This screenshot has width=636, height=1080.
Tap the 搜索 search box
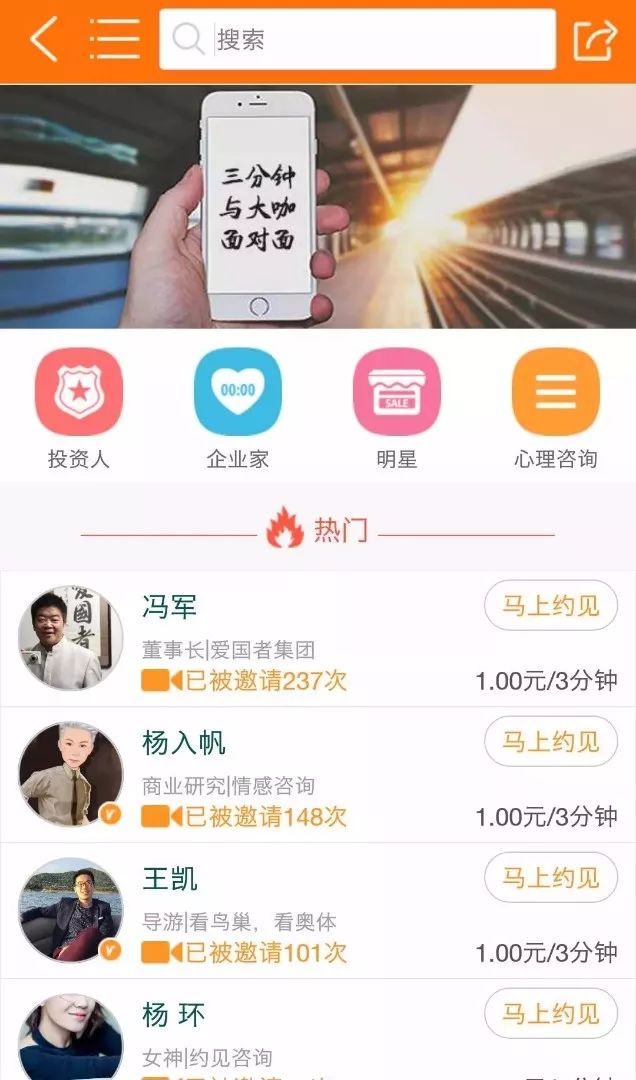tap(357, 39)
